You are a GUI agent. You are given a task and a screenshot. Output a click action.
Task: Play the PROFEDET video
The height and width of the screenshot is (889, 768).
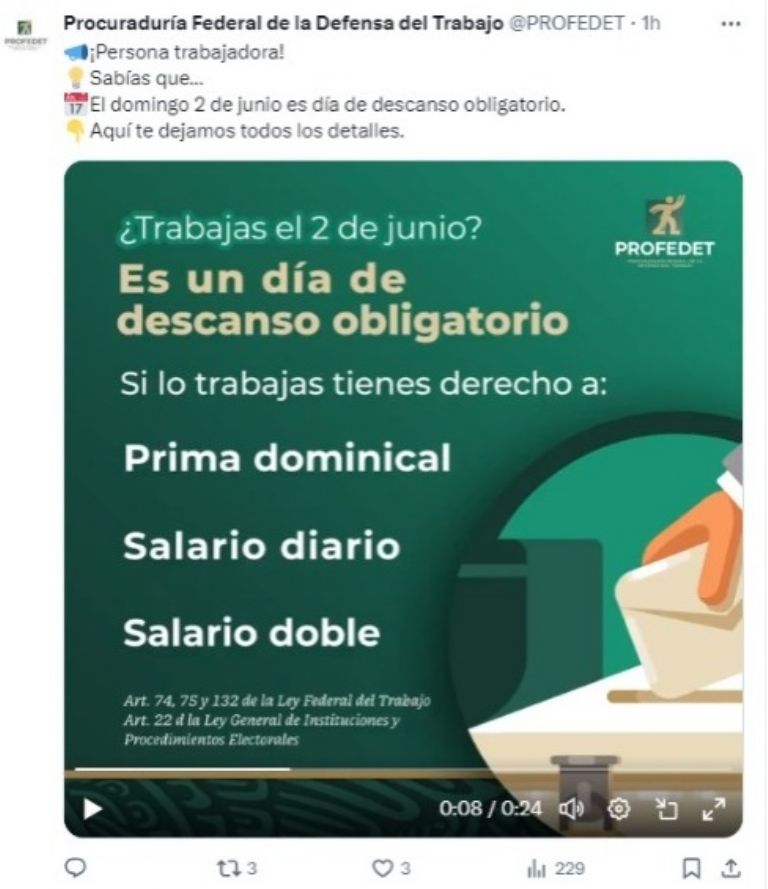point(92,808)
